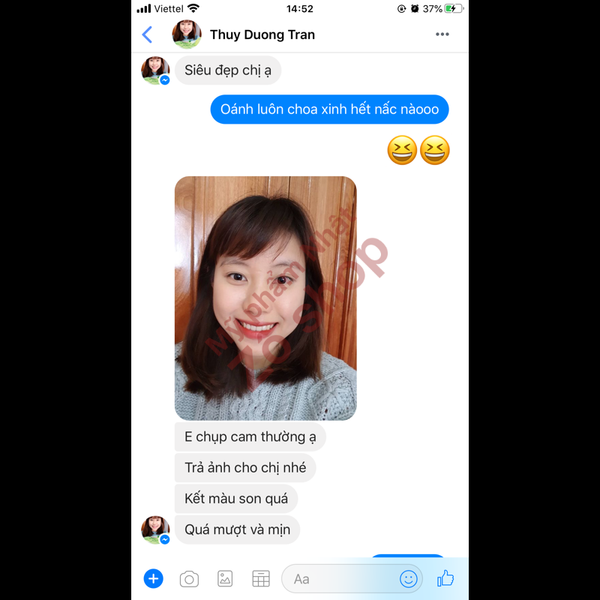Open Thuy Duong Tran's profile header

point(261,35)
